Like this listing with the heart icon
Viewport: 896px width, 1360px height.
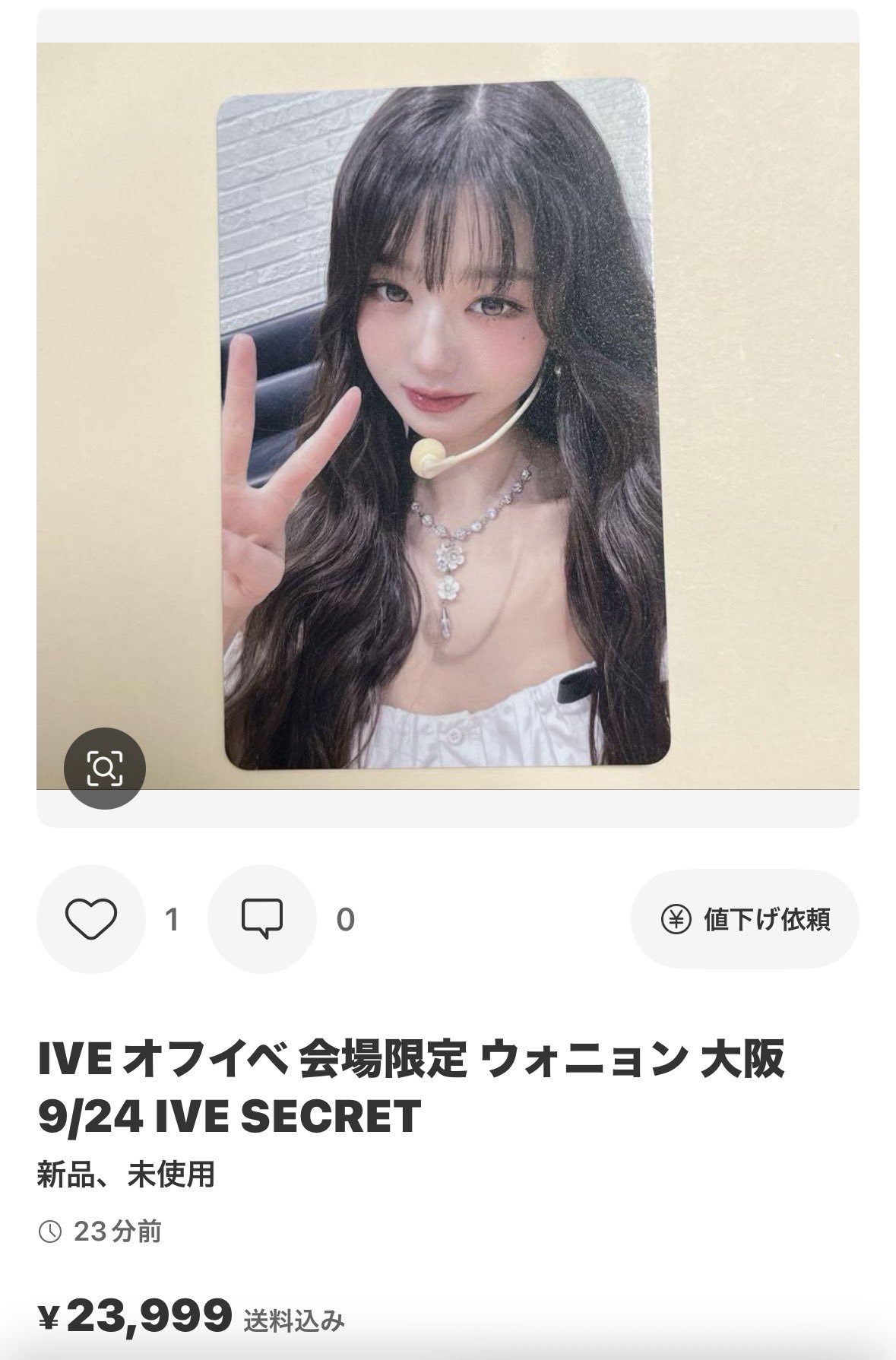tap(91, 918)
